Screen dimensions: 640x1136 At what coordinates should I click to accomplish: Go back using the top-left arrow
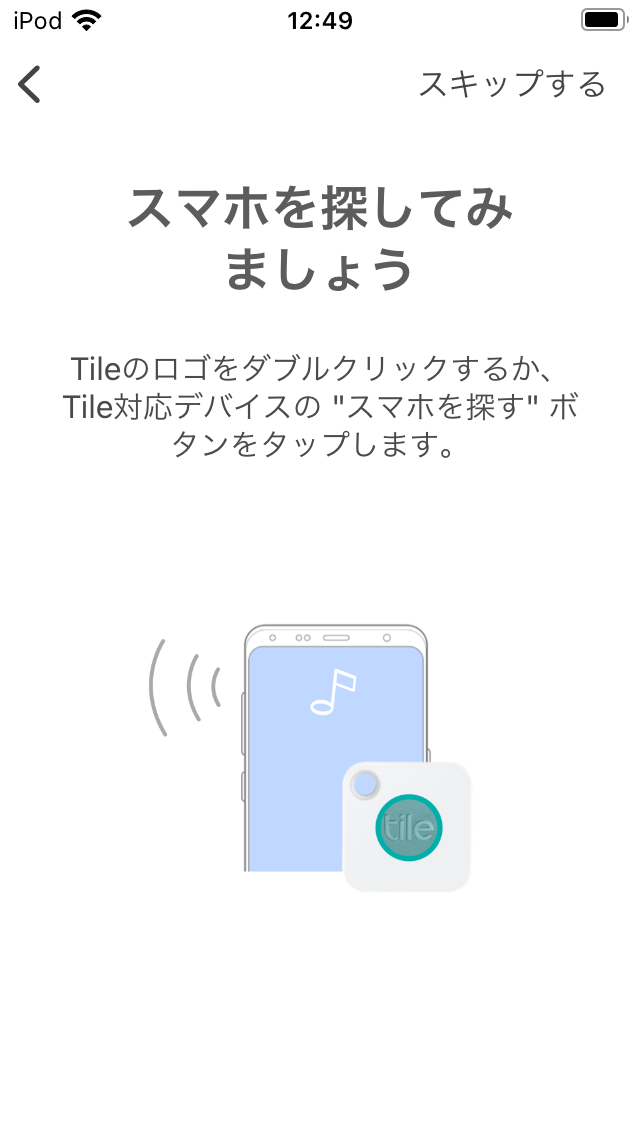[x=30, y=84]
